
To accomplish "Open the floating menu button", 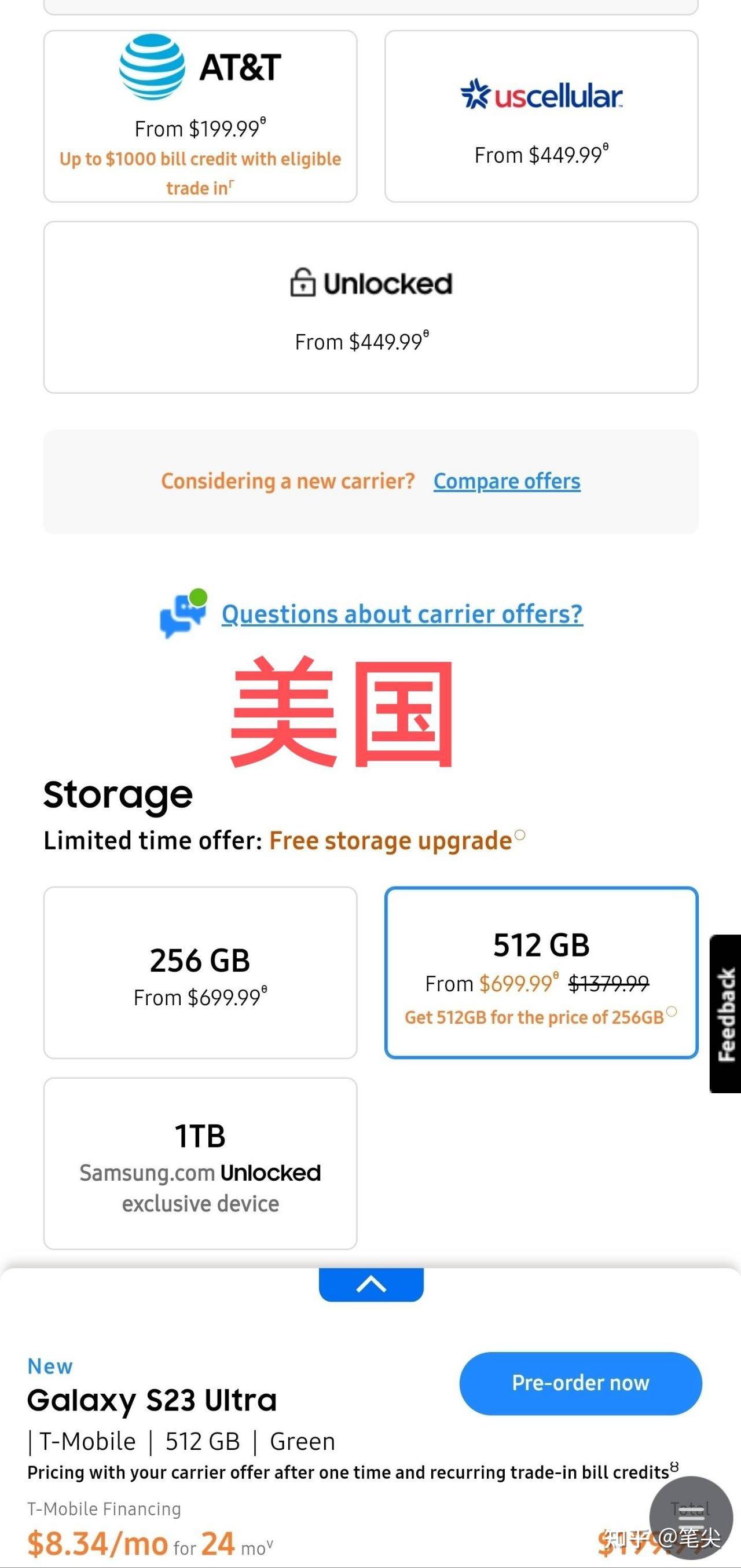I will 691,1518.
